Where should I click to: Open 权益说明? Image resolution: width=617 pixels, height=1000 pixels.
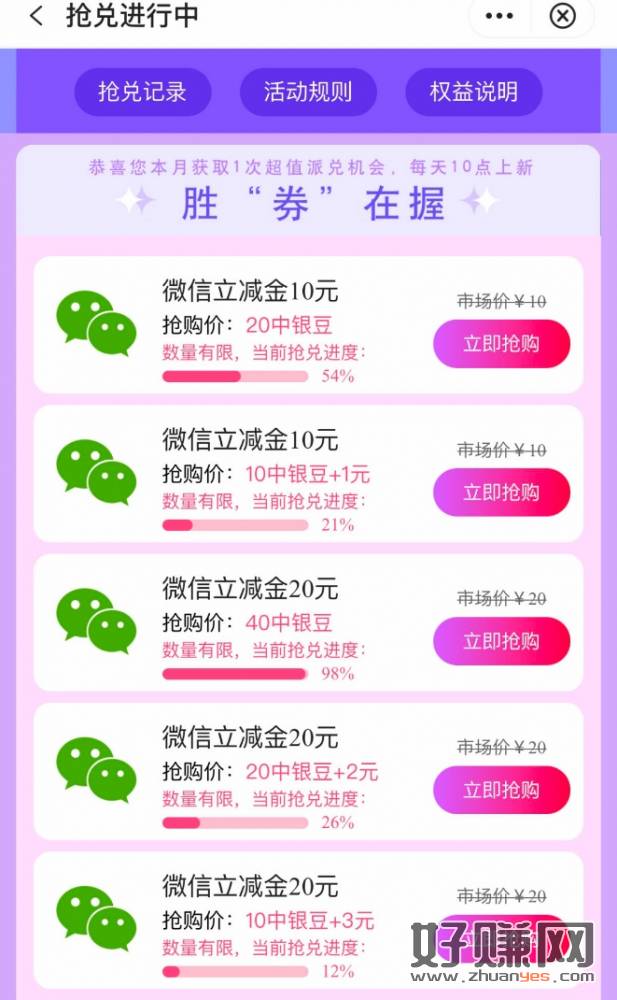click(x=473, y=93)
